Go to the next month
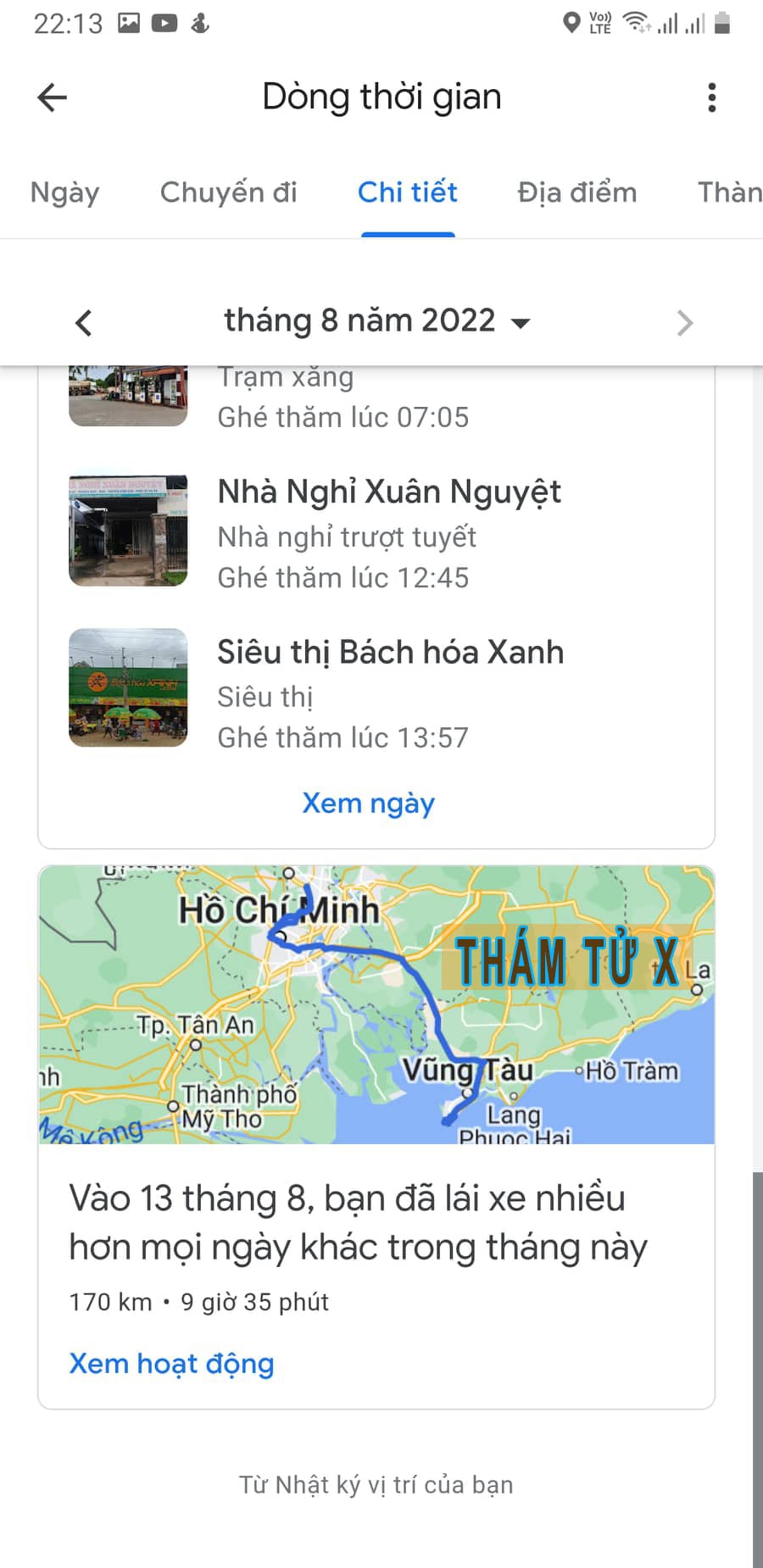 pyautogui.click(x=684, y=323)
